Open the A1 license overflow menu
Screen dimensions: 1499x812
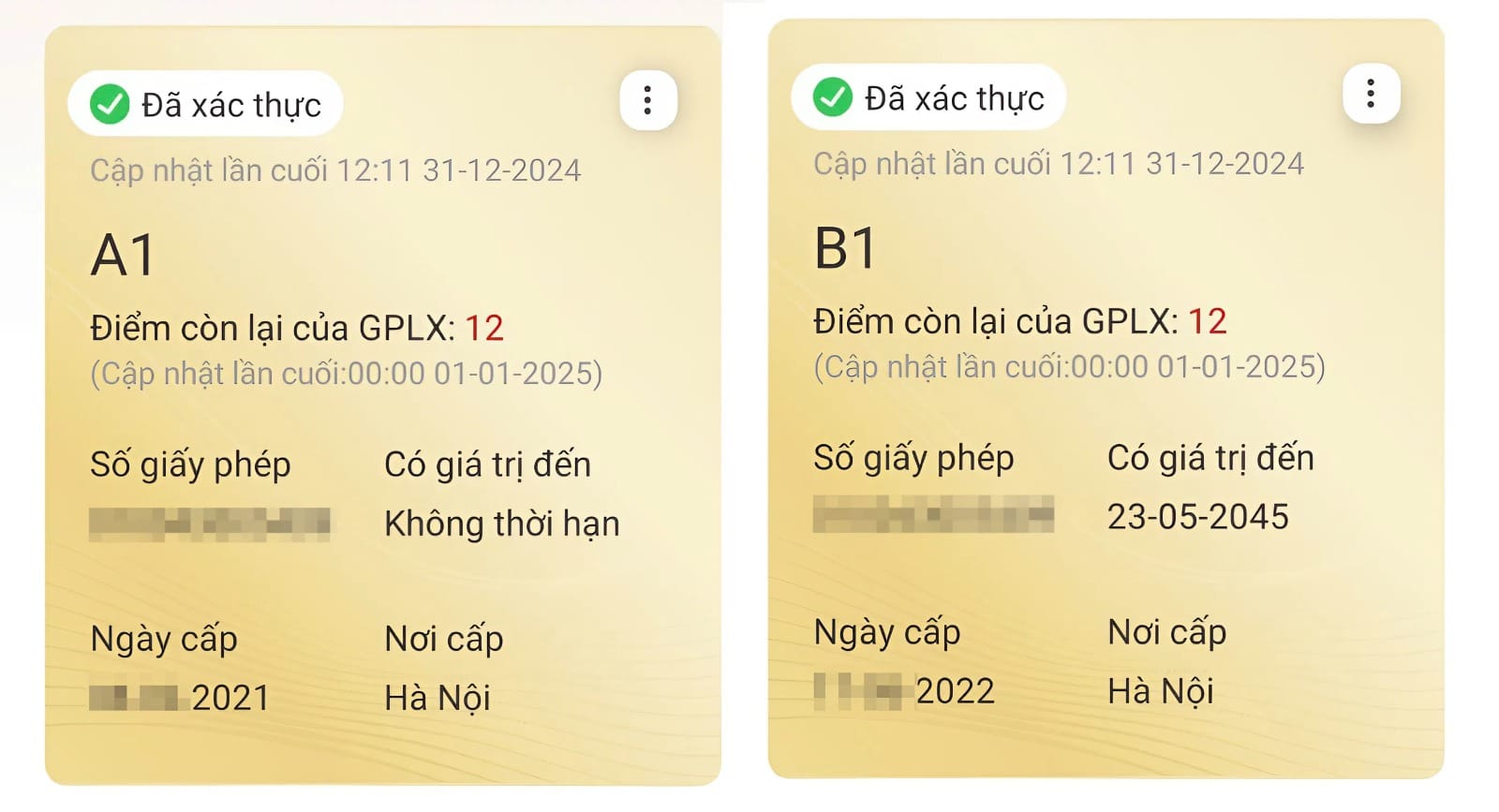[647, 100]
